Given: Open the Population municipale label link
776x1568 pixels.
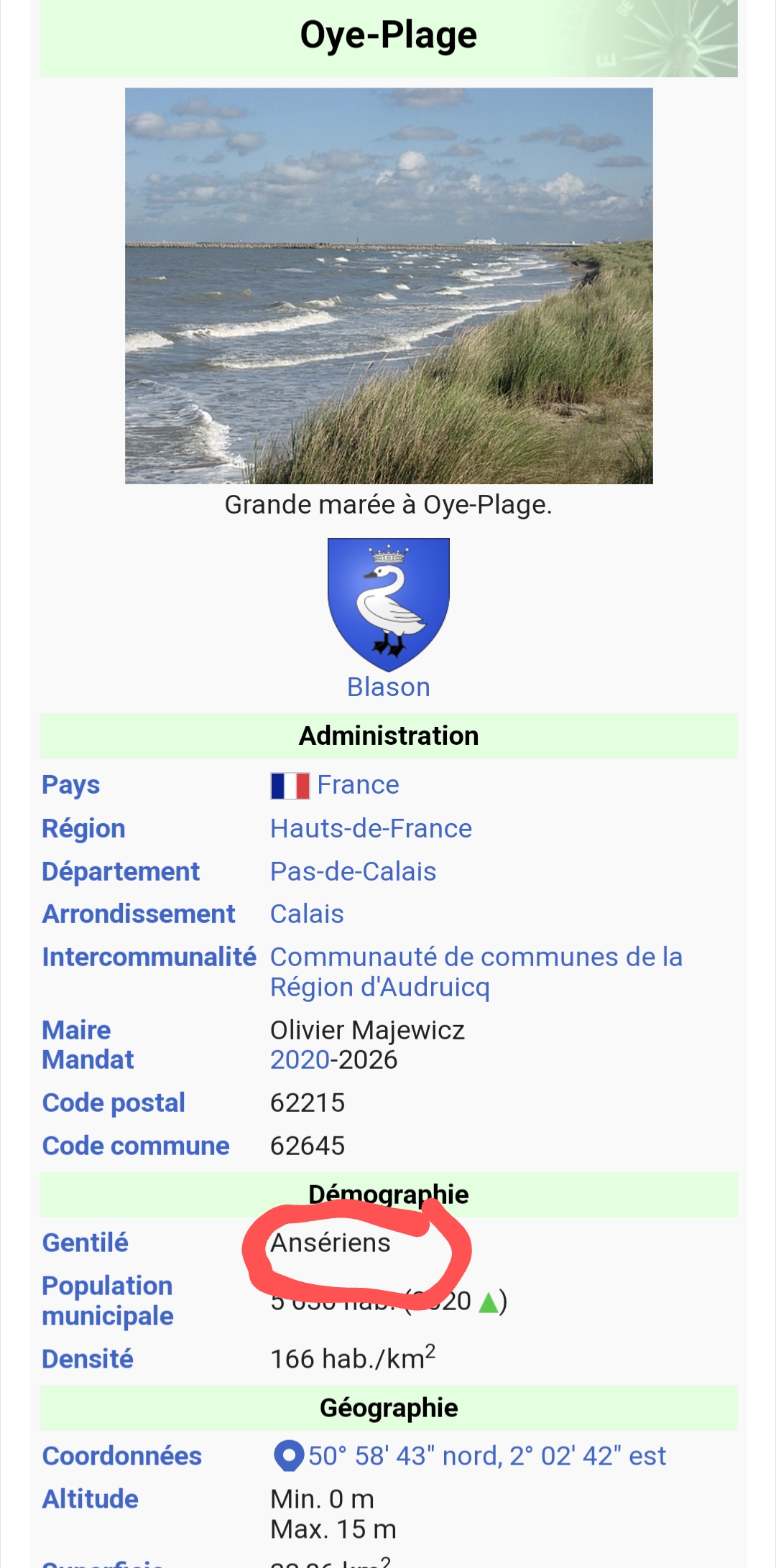Looking at the screenshot, I should [x=107, y=1301].
